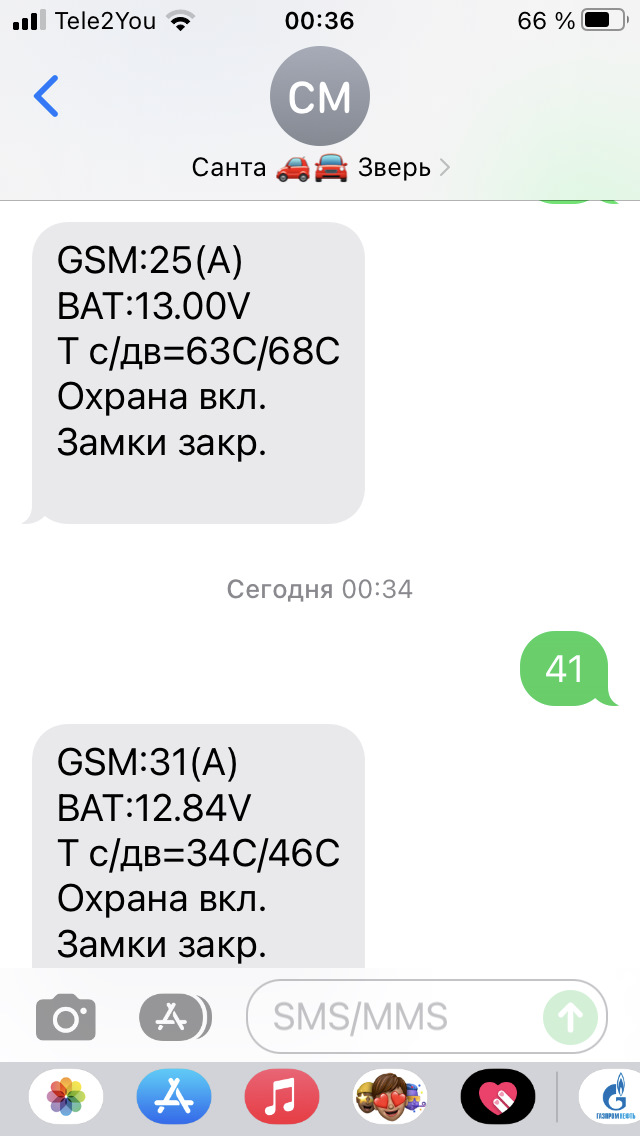
Task: Open Digital Touch heart app
Action: pos(497,1096)
